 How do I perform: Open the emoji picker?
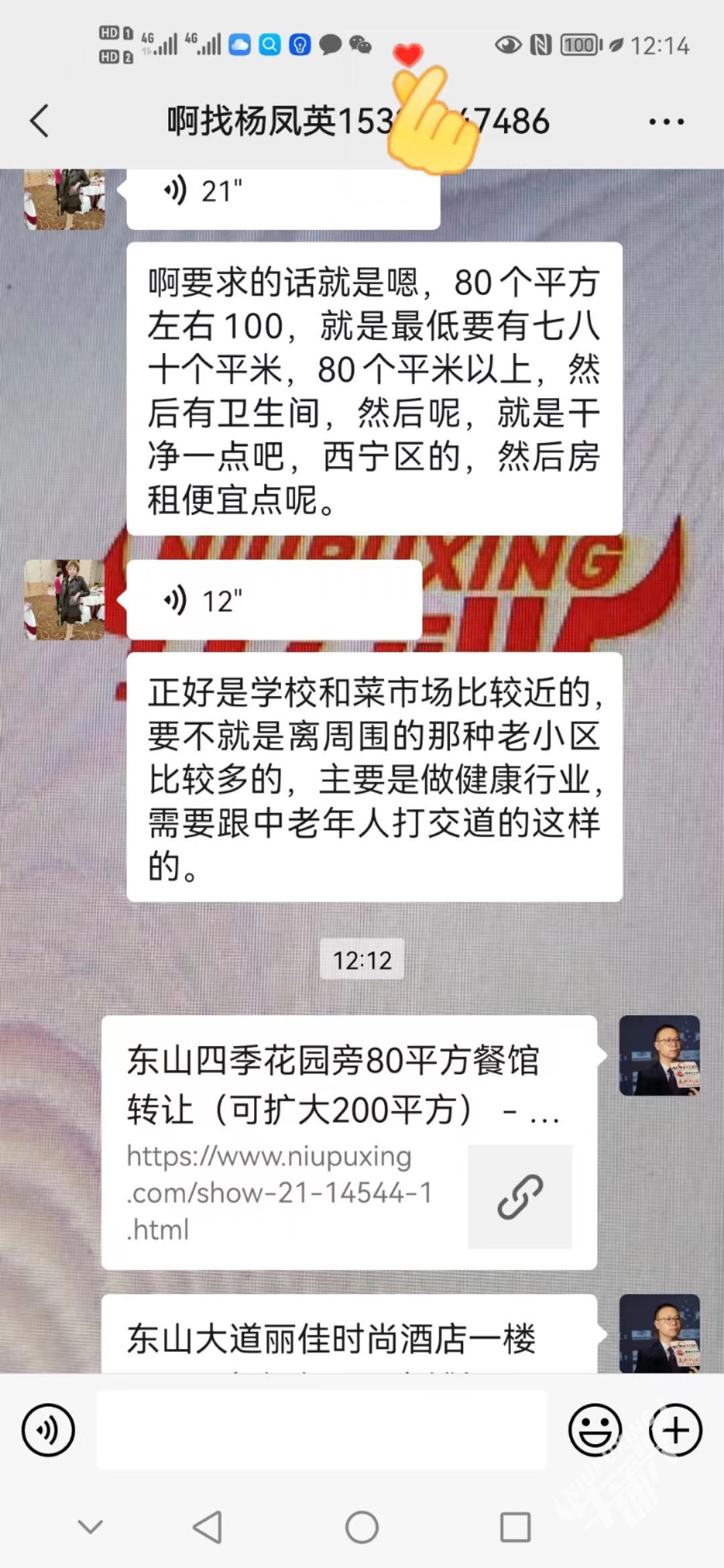pyautogui.click(x=595, y=1430)
